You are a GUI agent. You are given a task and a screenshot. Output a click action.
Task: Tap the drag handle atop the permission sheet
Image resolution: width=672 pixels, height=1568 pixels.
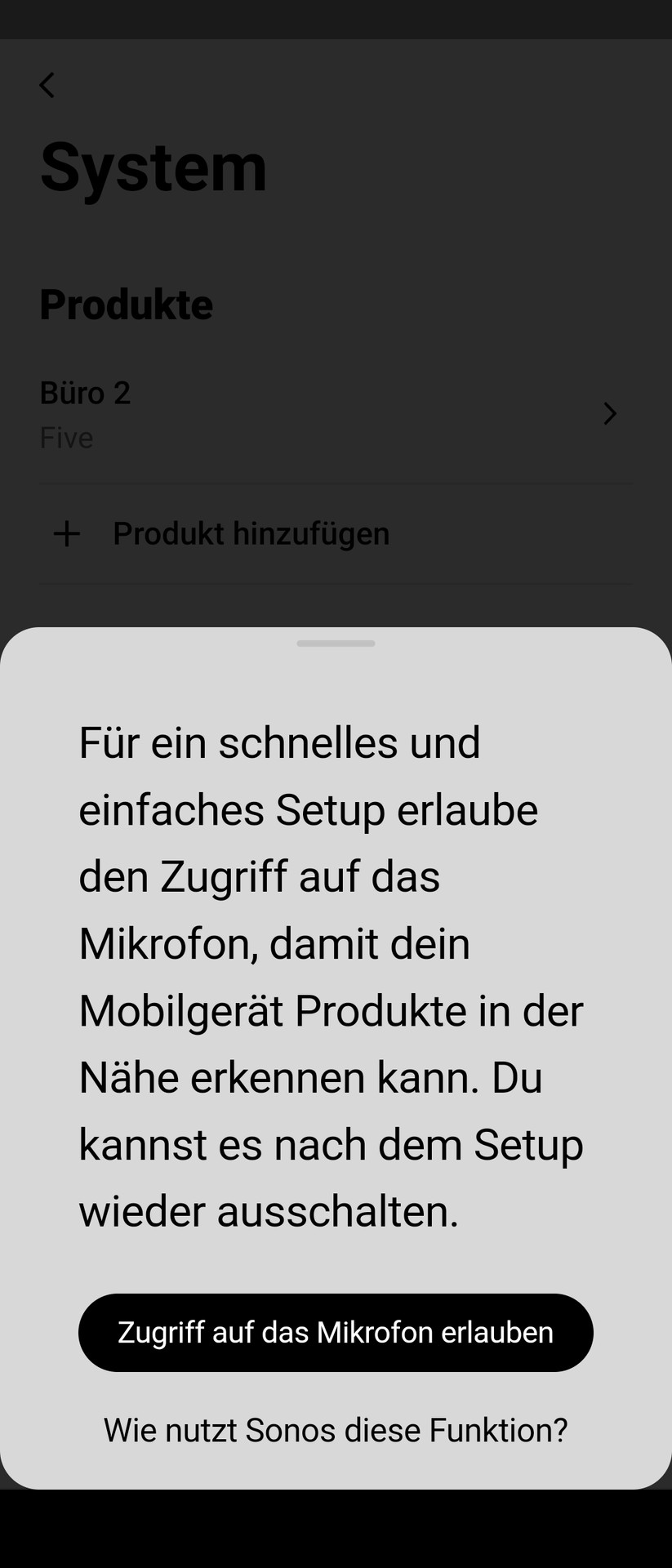336,644
